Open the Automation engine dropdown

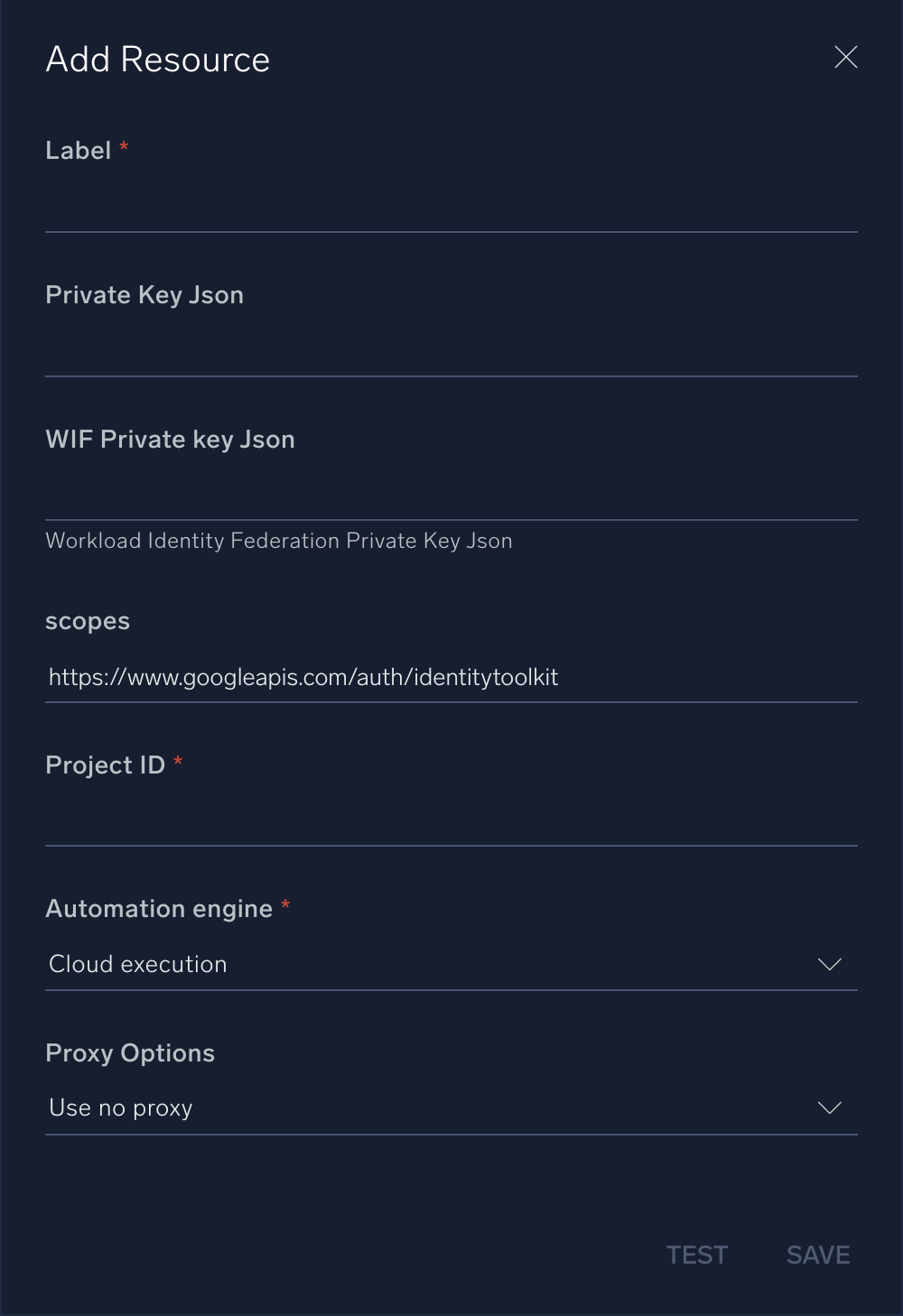[x=451, y=964]
